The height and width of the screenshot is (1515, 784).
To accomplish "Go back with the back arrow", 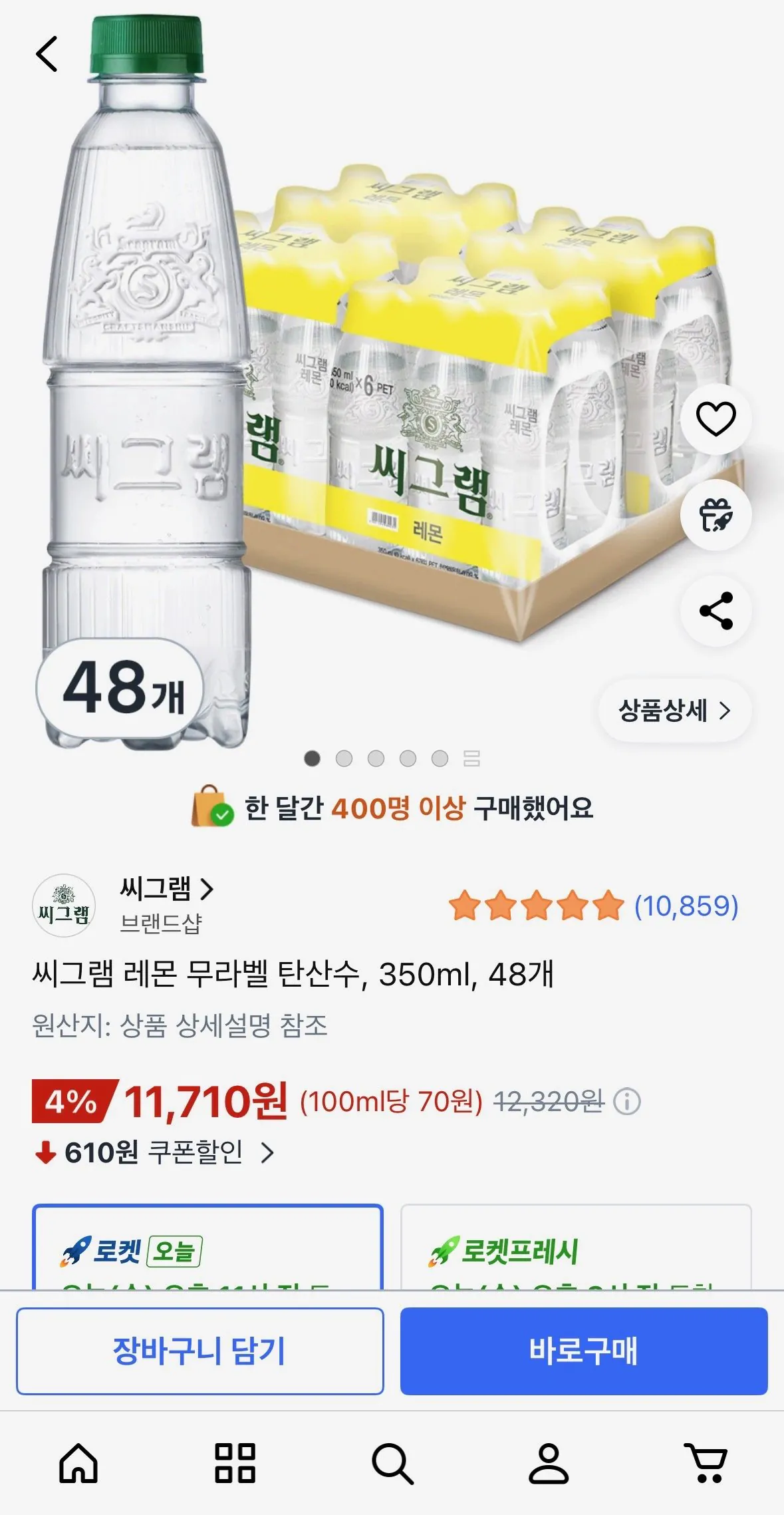I will 48,55.
